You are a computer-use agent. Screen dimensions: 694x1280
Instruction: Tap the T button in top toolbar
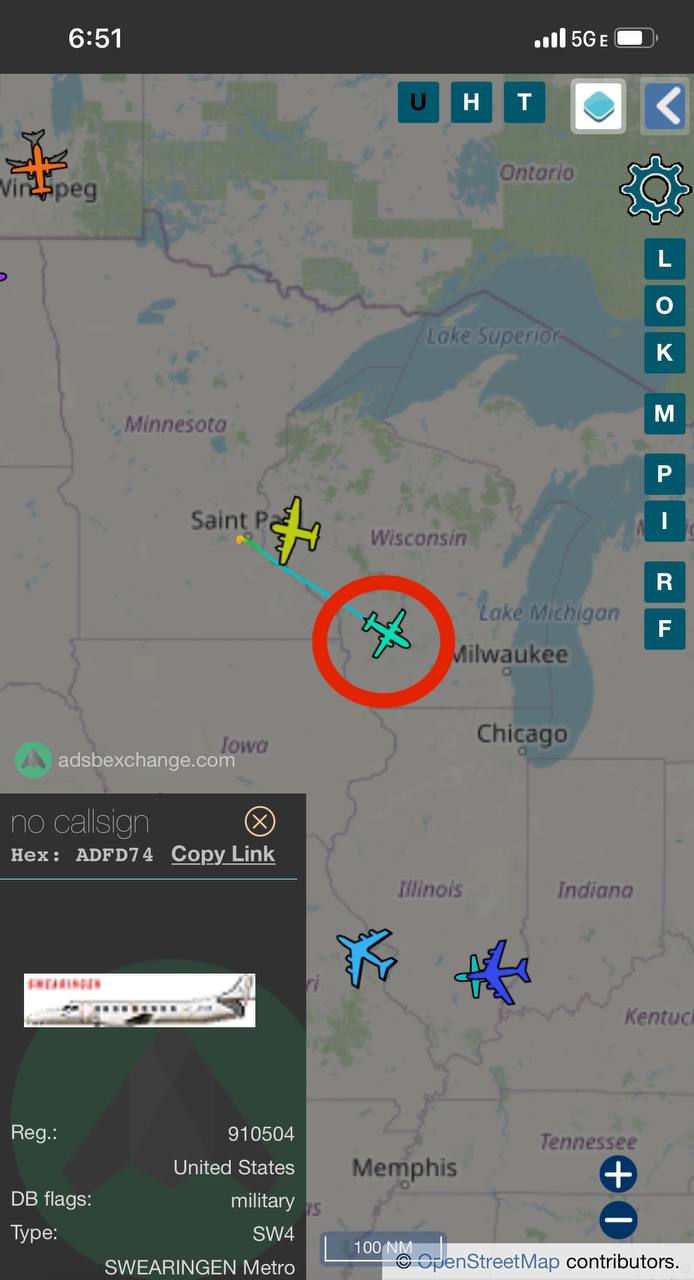[x=524, y=102]
